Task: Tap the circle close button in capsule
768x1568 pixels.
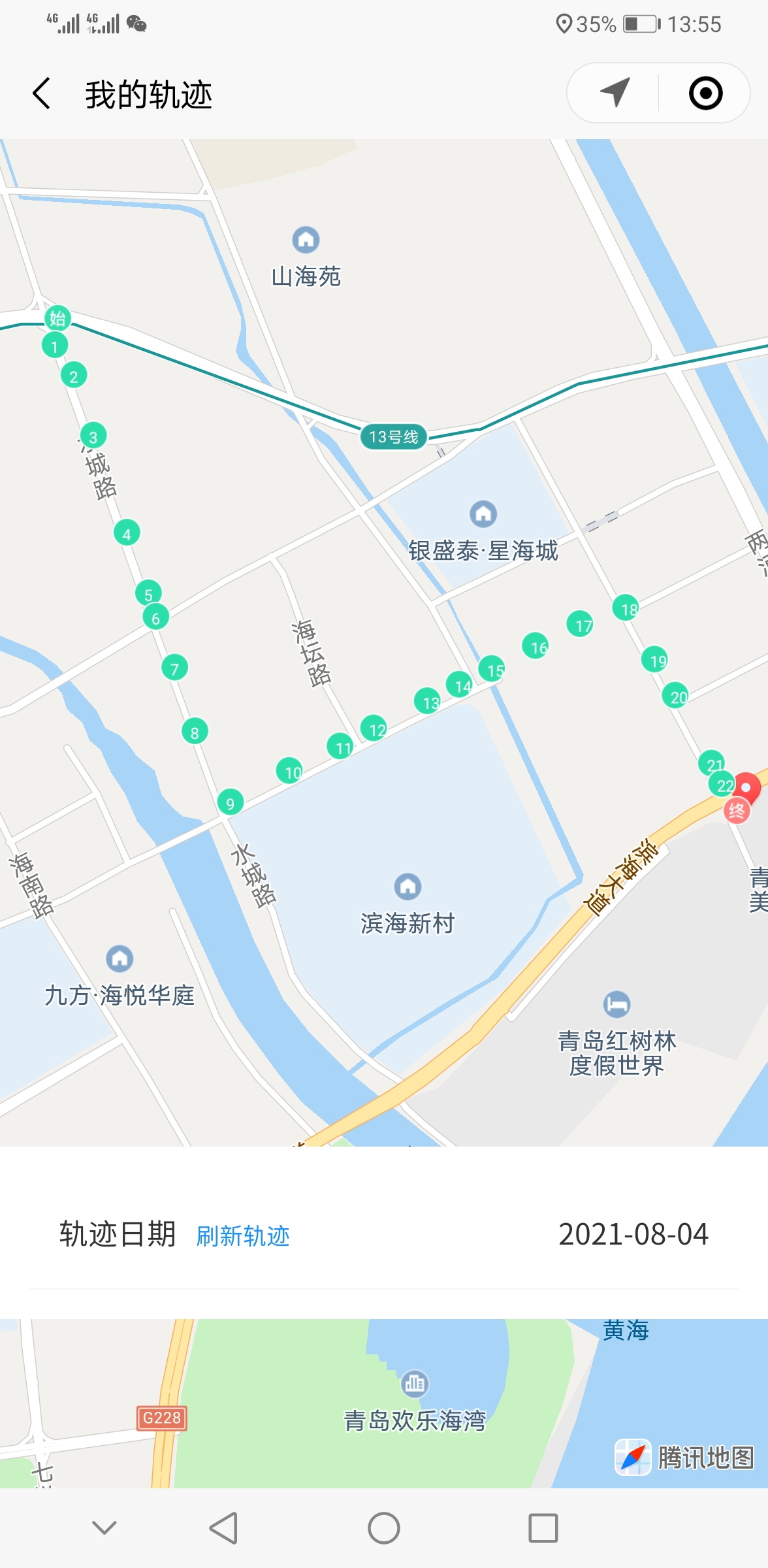Action: [705, 93]
